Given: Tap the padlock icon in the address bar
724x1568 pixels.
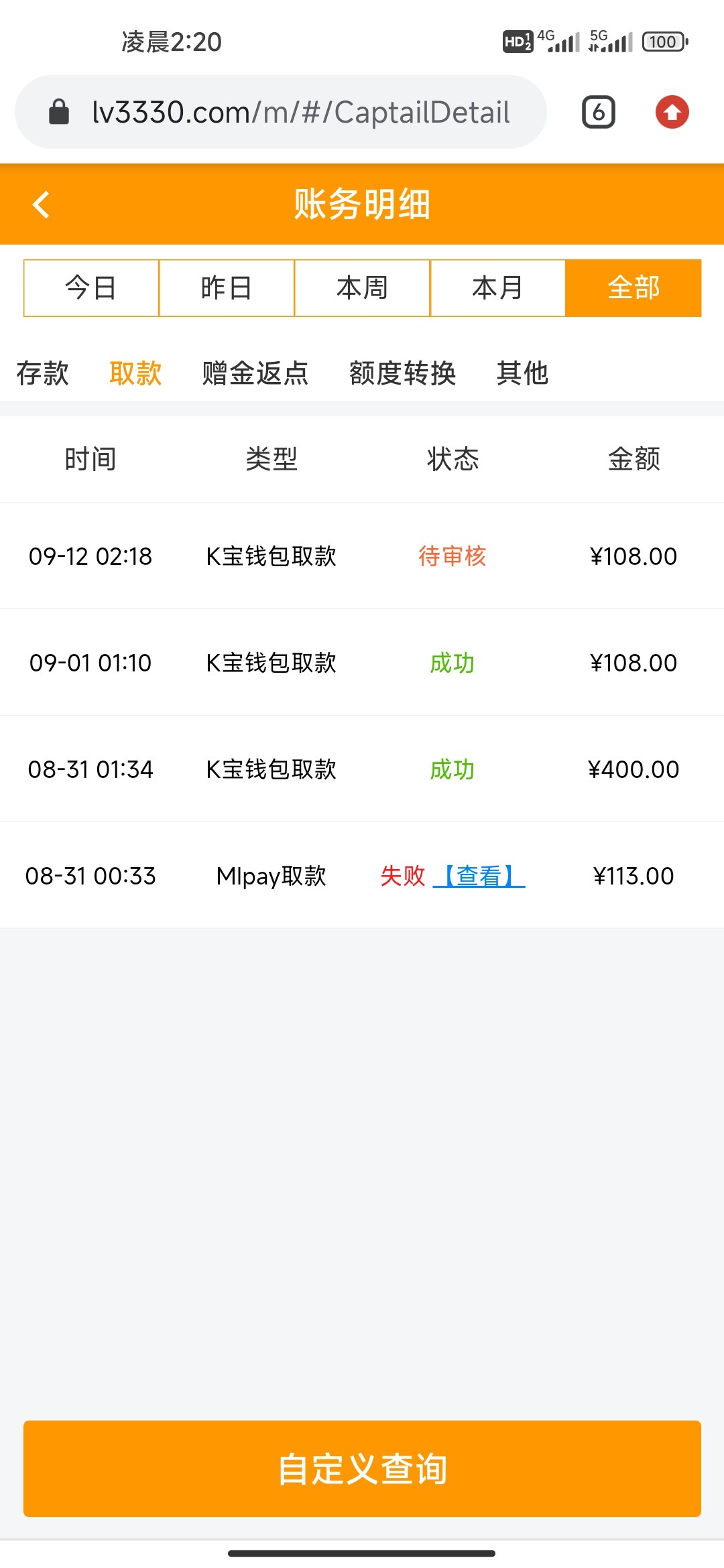Looking at the screenshot, I should pos(58,111).
